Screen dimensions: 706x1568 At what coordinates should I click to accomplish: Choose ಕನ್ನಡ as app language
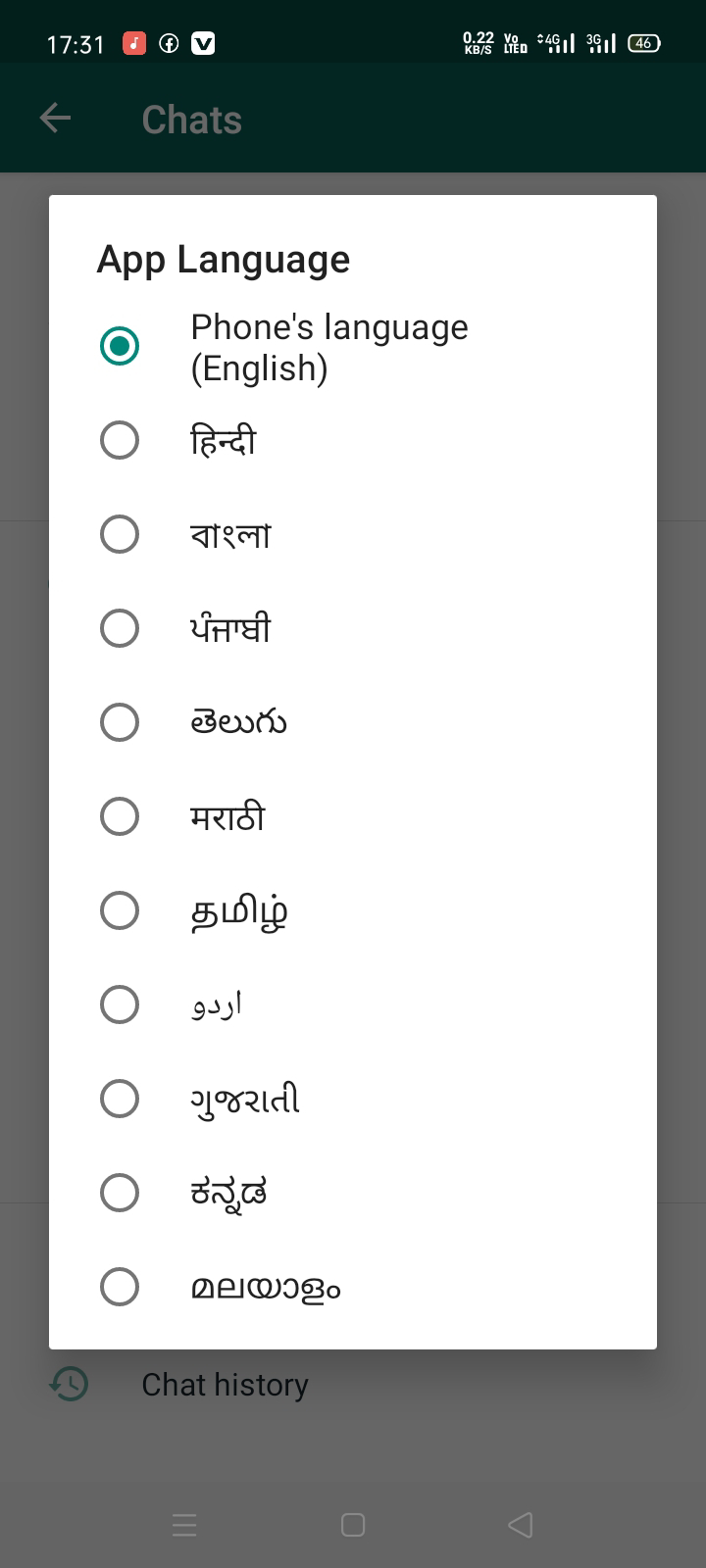tap(120, 1193)
